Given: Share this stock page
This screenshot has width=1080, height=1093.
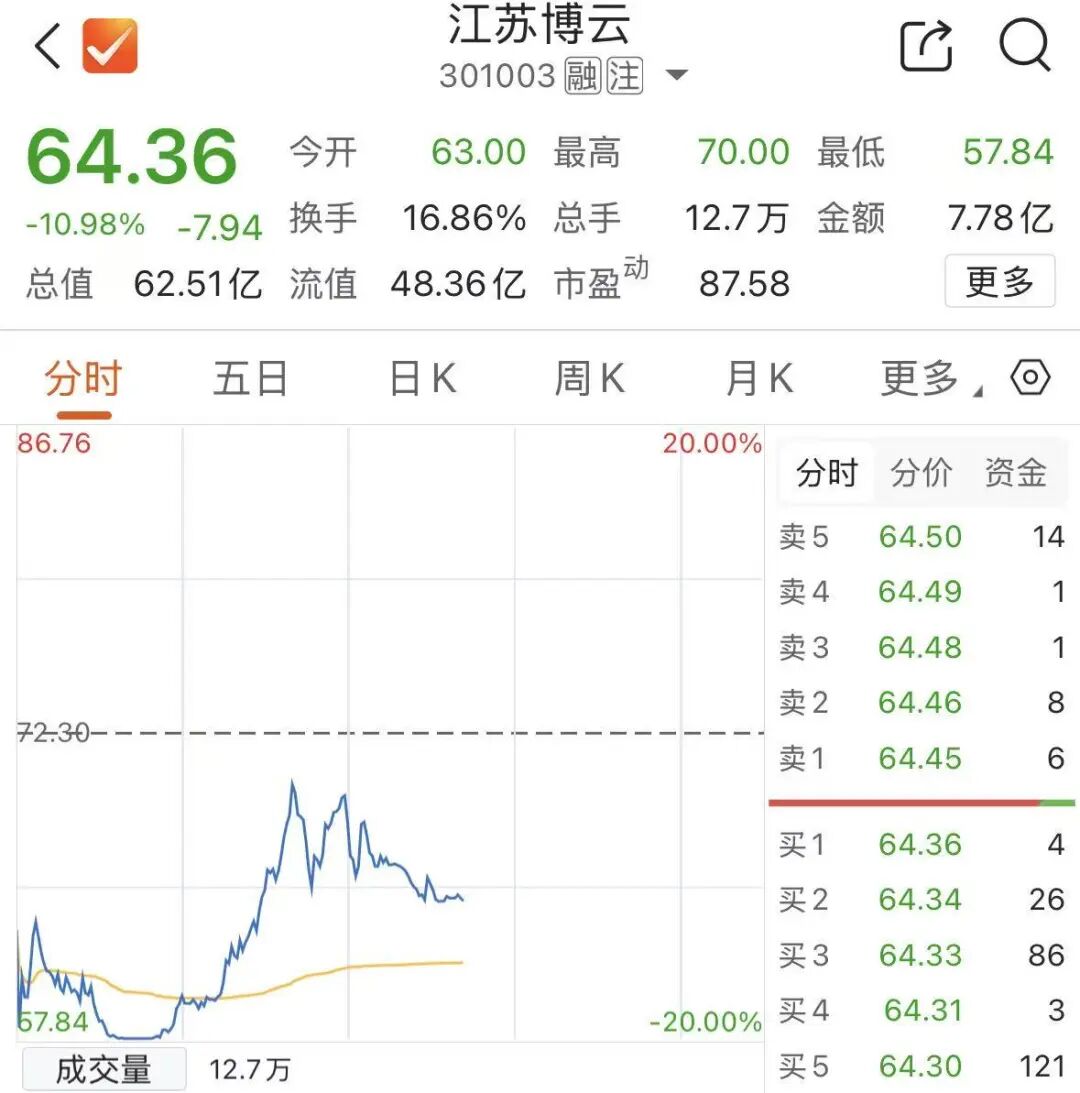Looking at the screenshot, I should (x=926, y=46).
